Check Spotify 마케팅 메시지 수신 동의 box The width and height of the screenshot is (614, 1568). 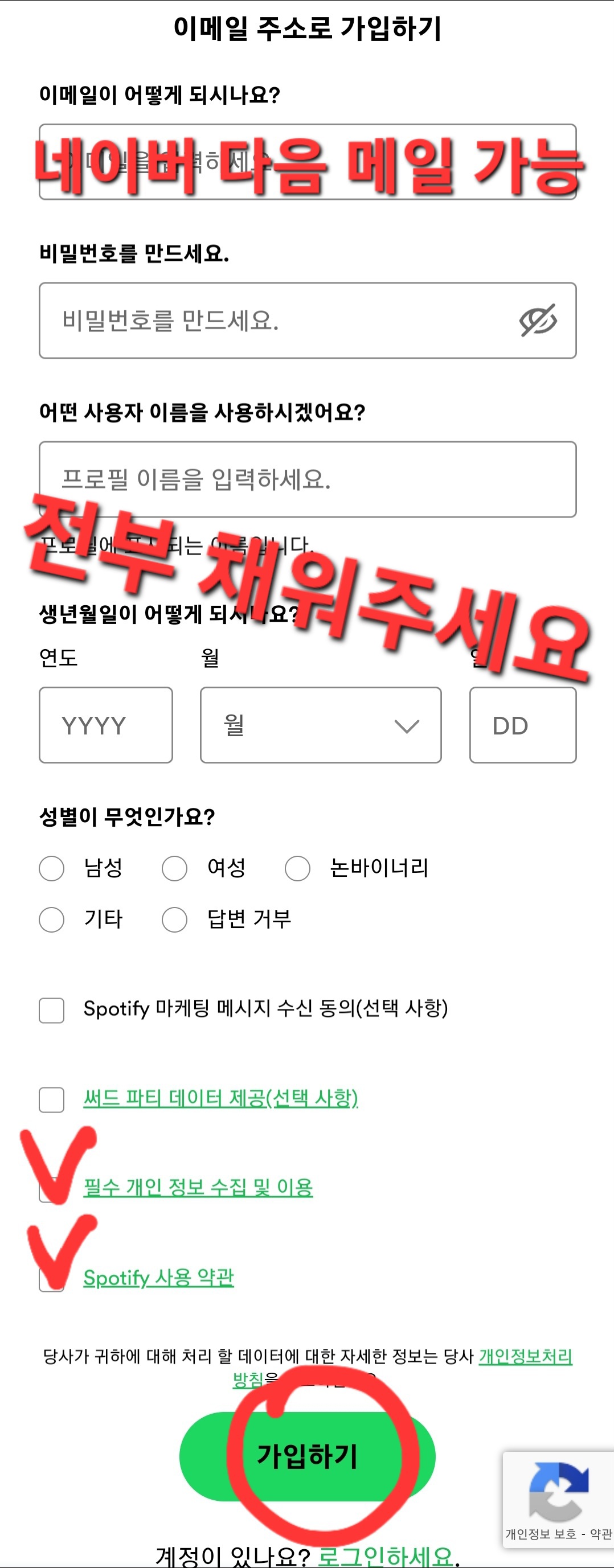point(52,1010)
